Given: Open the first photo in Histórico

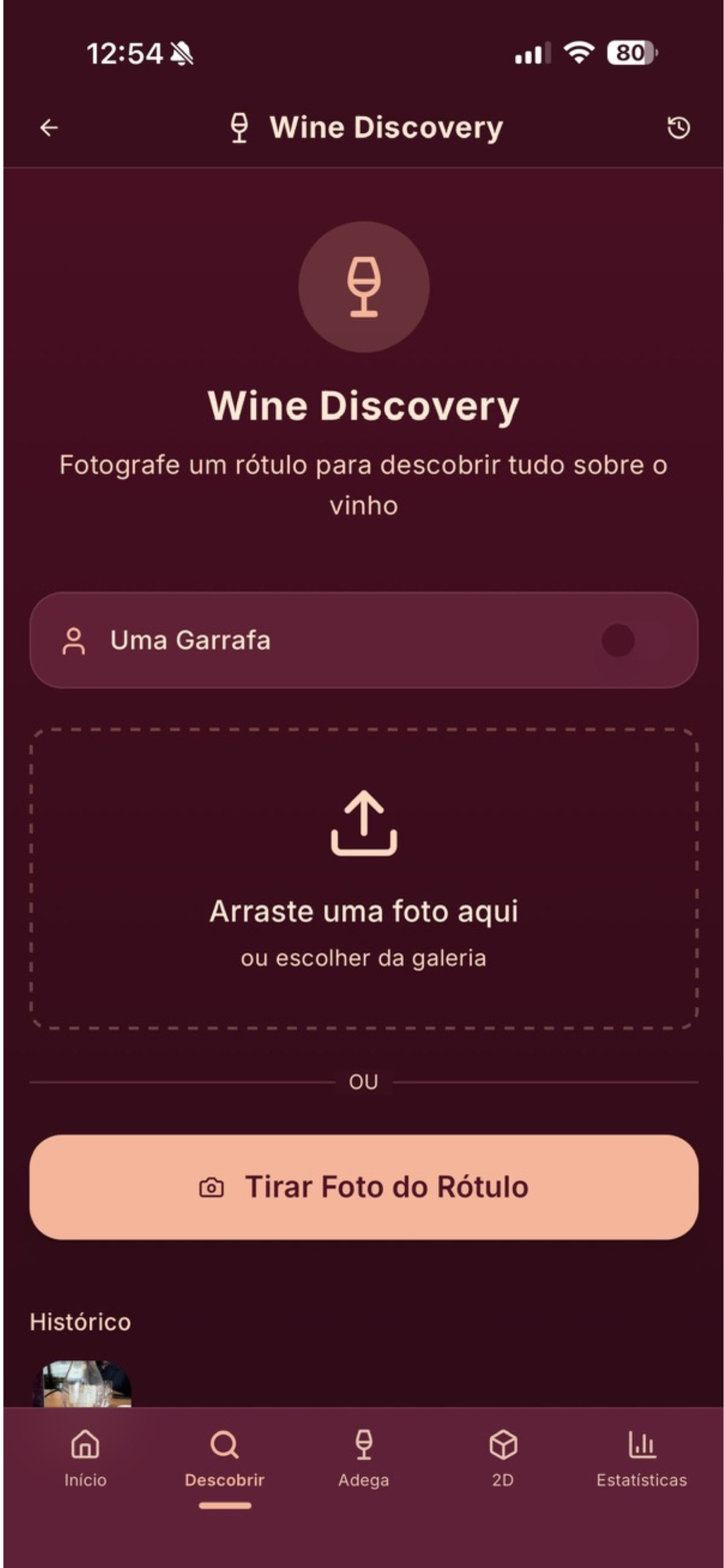Looking at the screenshot, I should (x=82, y=1384).
